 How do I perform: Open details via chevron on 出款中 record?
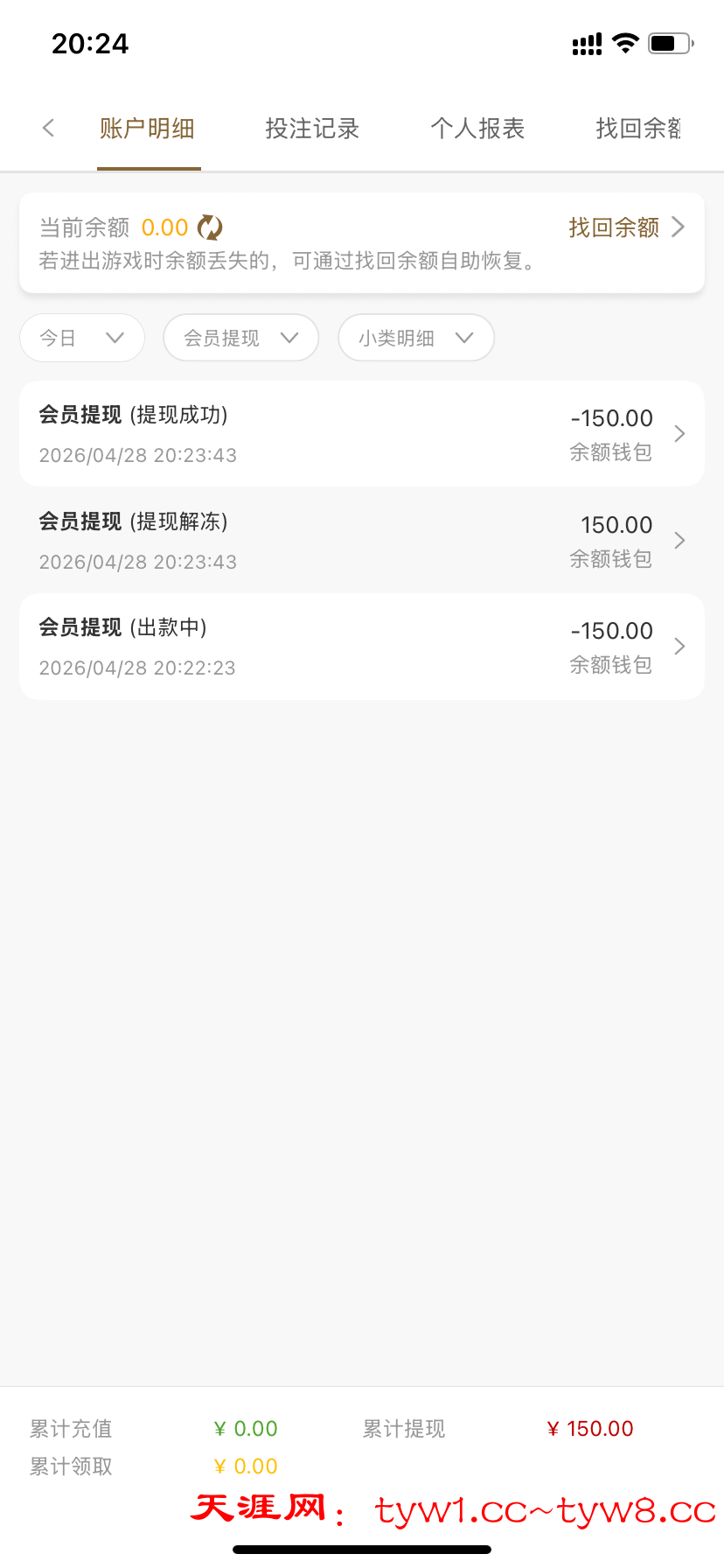pos(679,646)
